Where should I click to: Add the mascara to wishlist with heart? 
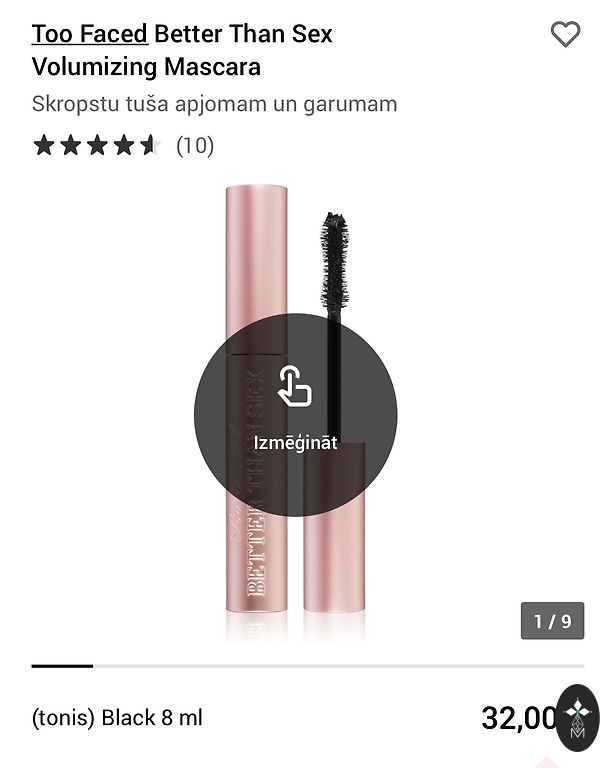click(x=565, y=35)
